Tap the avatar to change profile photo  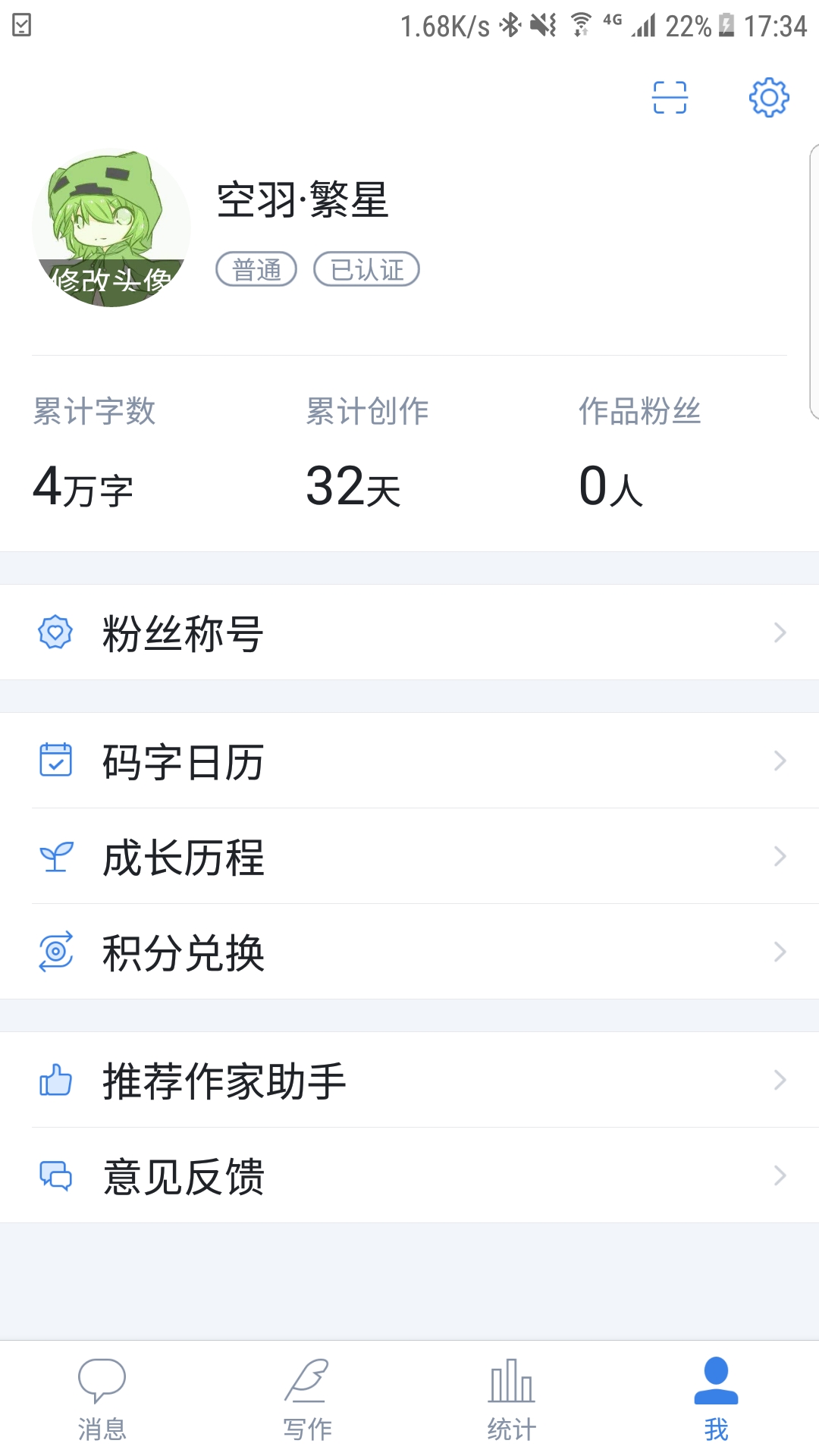coord(111,227)
